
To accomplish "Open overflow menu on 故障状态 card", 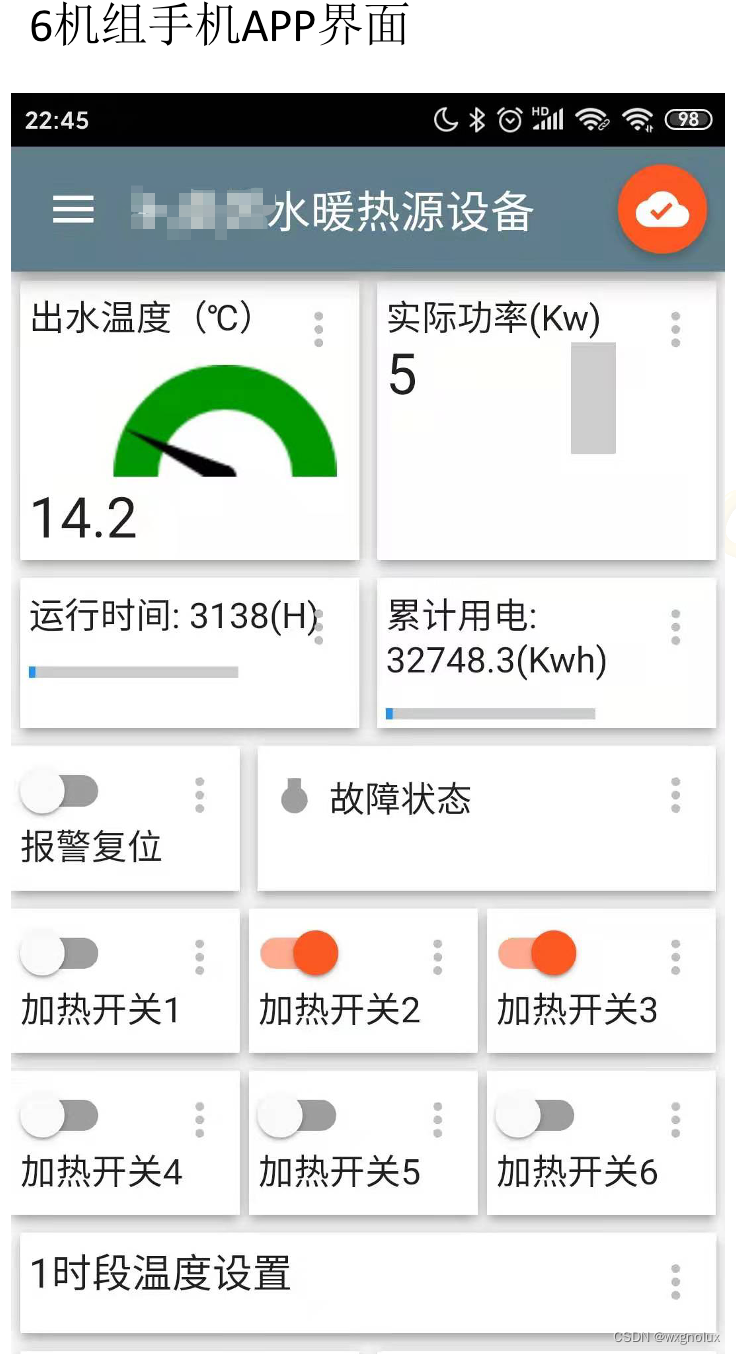I will [x=676, y=795].
